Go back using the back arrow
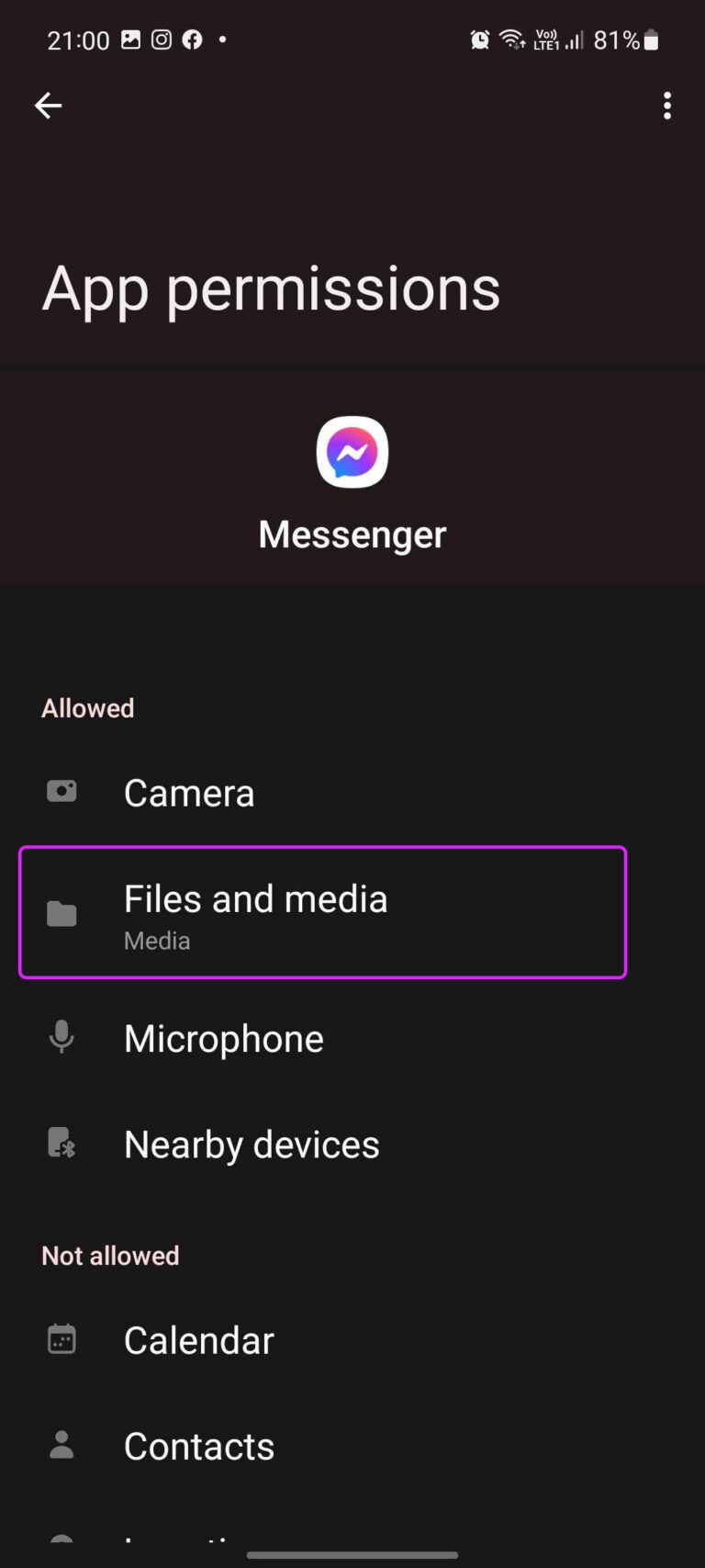The height and width of the screenshot is (1568, 705). pyautogui.click(x=48, y=106)
